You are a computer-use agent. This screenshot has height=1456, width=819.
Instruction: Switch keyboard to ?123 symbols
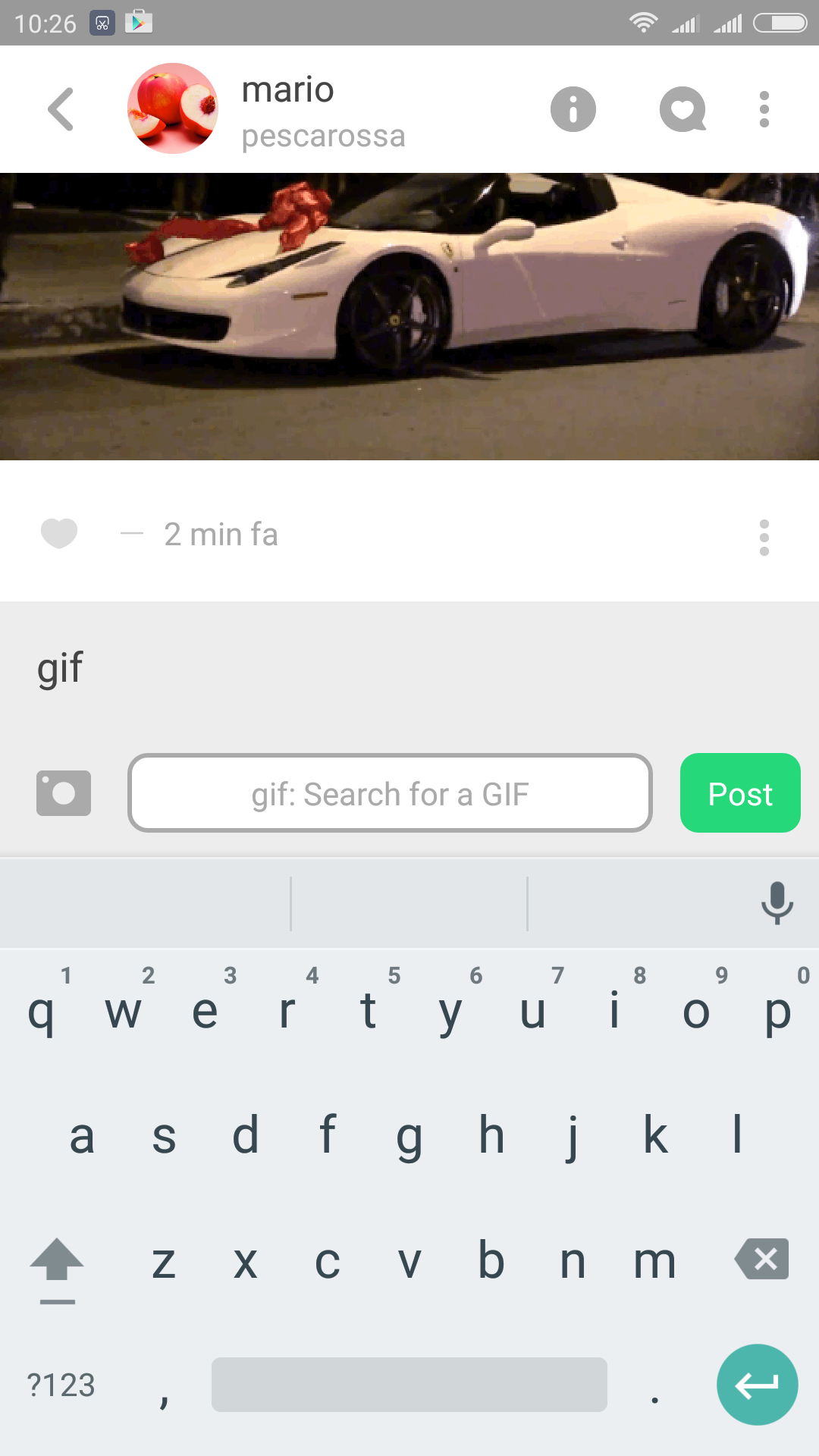pos(61,1385)
